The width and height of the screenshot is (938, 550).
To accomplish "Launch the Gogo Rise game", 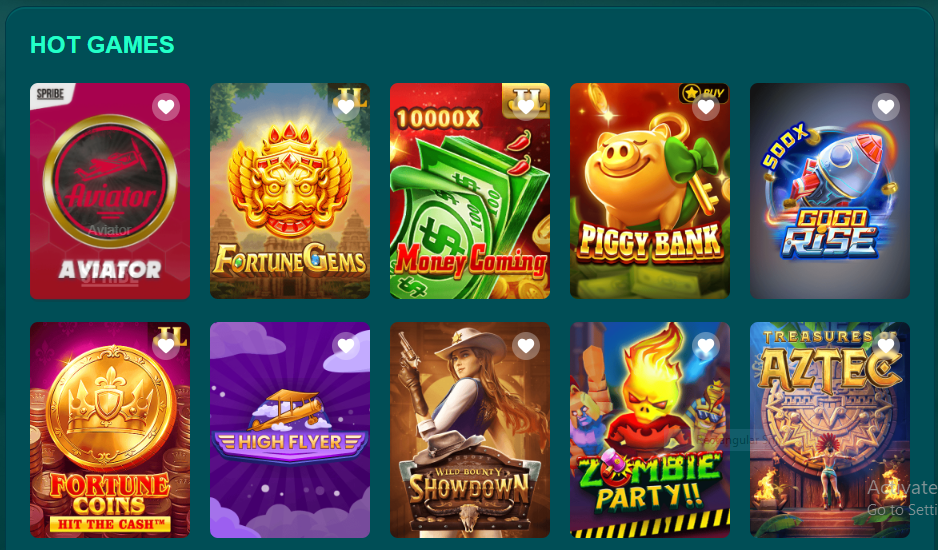I will pos(829,200).
